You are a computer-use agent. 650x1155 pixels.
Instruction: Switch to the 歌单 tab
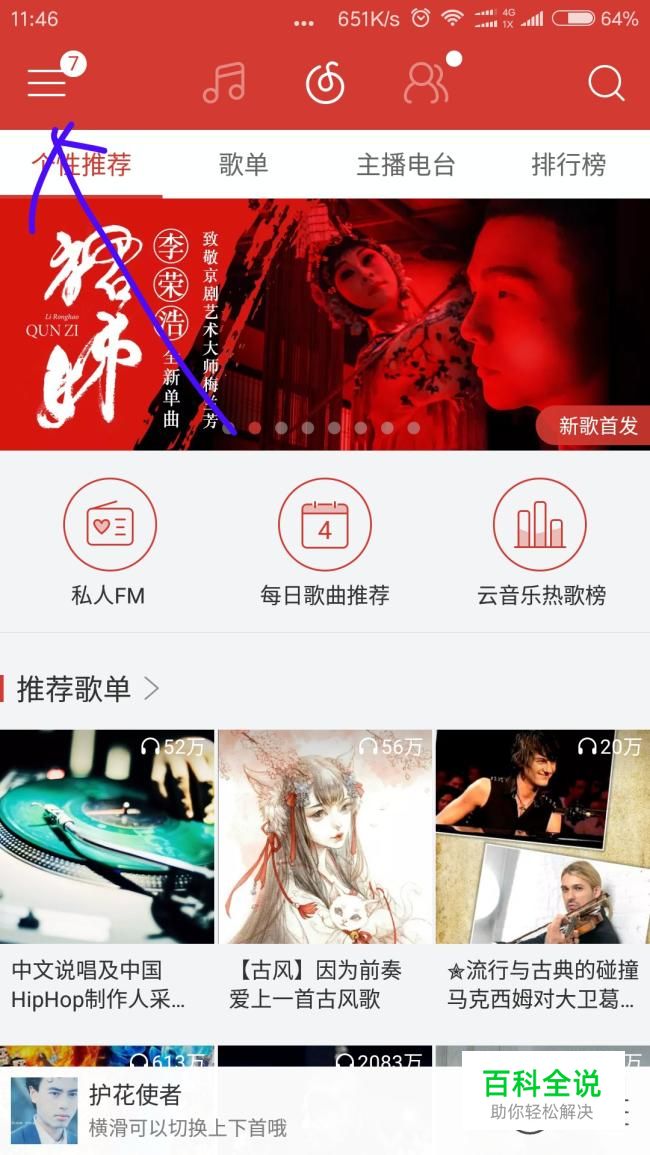243,165
